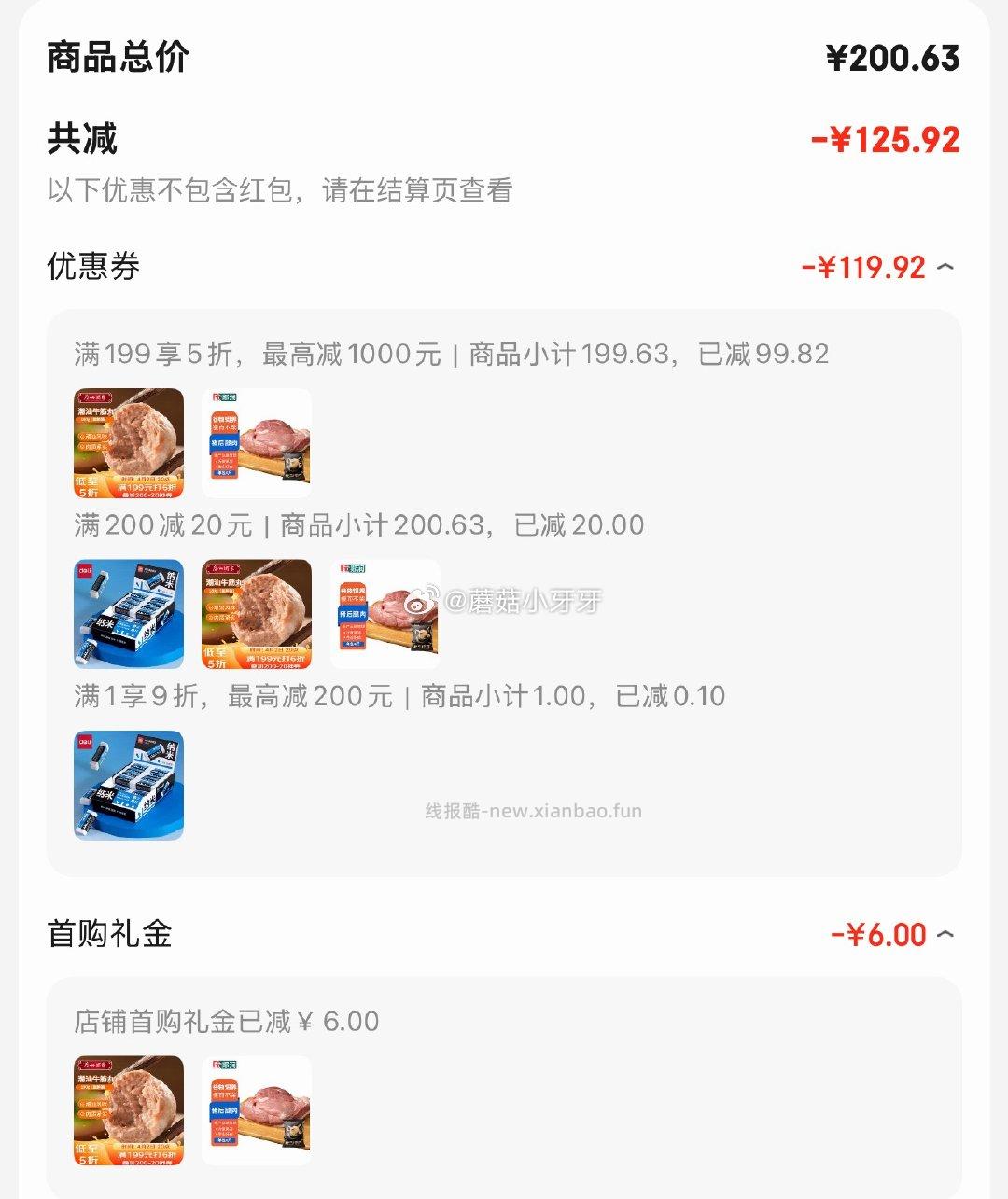Collapse the 首购礼金 section via its chevron
This screenshot has width=1008, height=1199.
pos(945,934)
